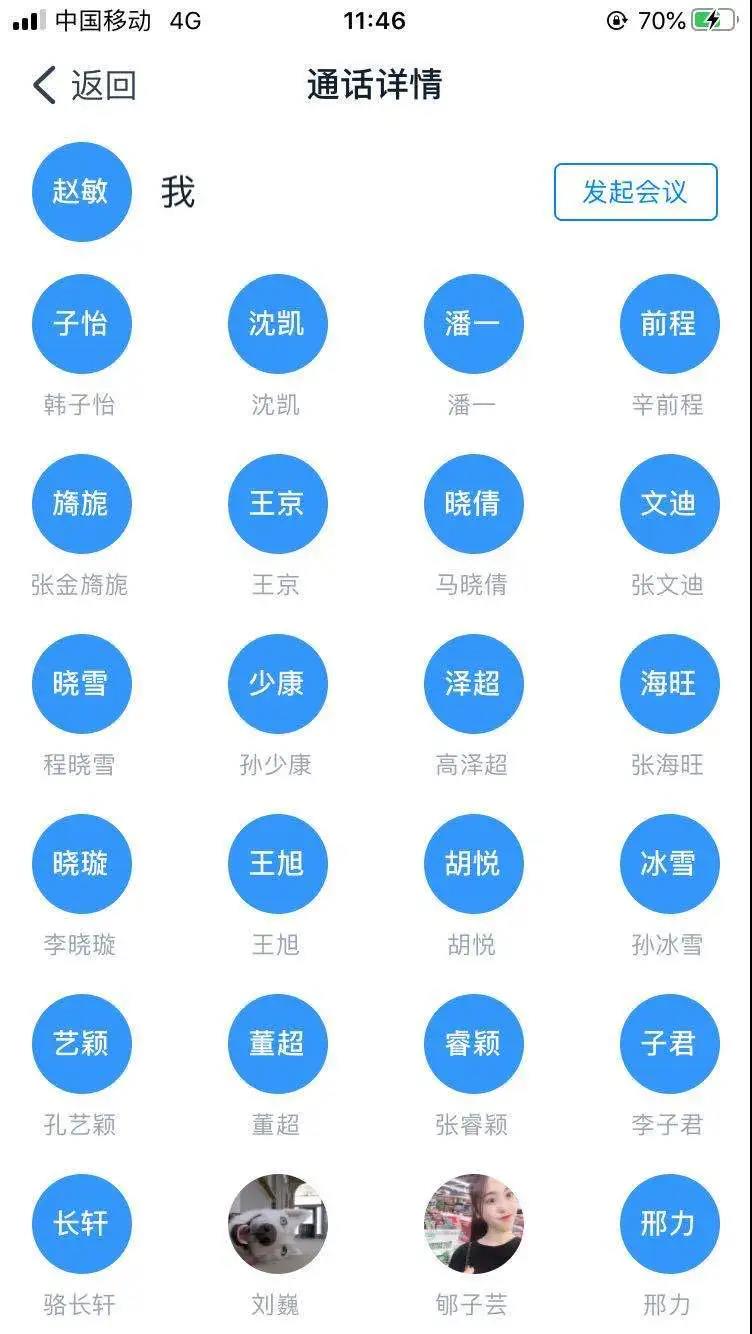
Task: Tap participant 孔艺颖's avatar
Action: [x=81, y=1044]
